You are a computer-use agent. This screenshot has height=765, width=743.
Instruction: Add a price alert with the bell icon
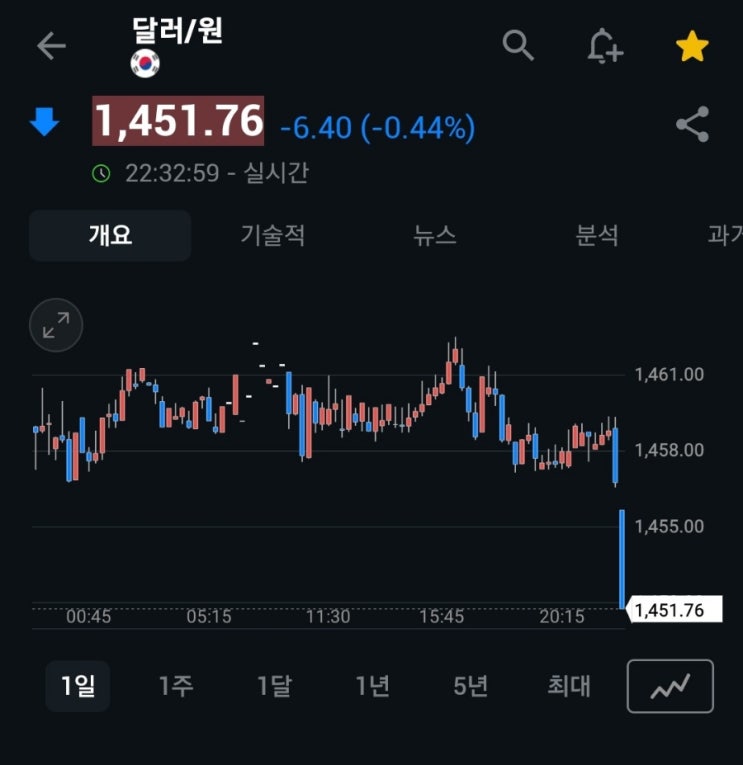click(x=604, y=46)
